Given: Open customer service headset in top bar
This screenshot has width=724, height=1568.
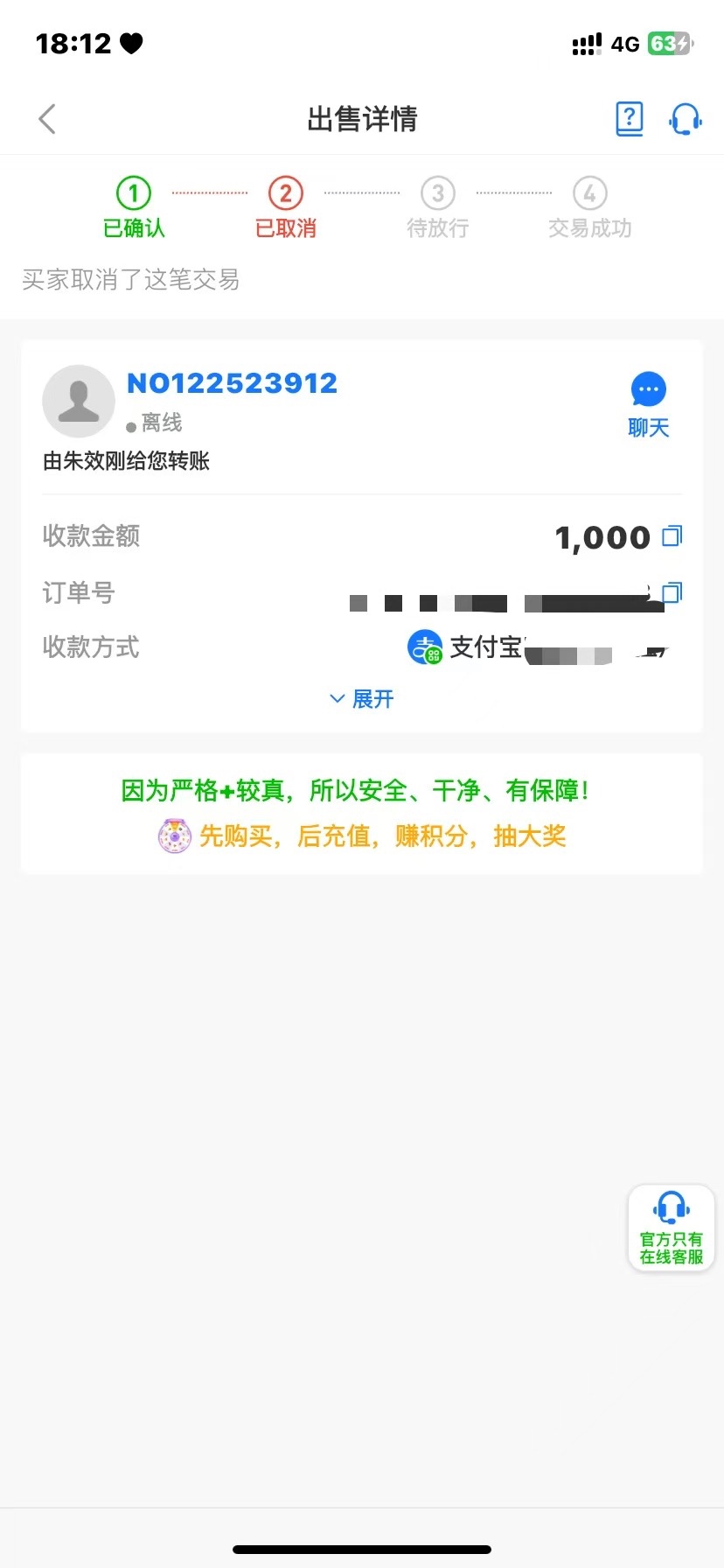Looking at the screenshot, I should [685, 119].
